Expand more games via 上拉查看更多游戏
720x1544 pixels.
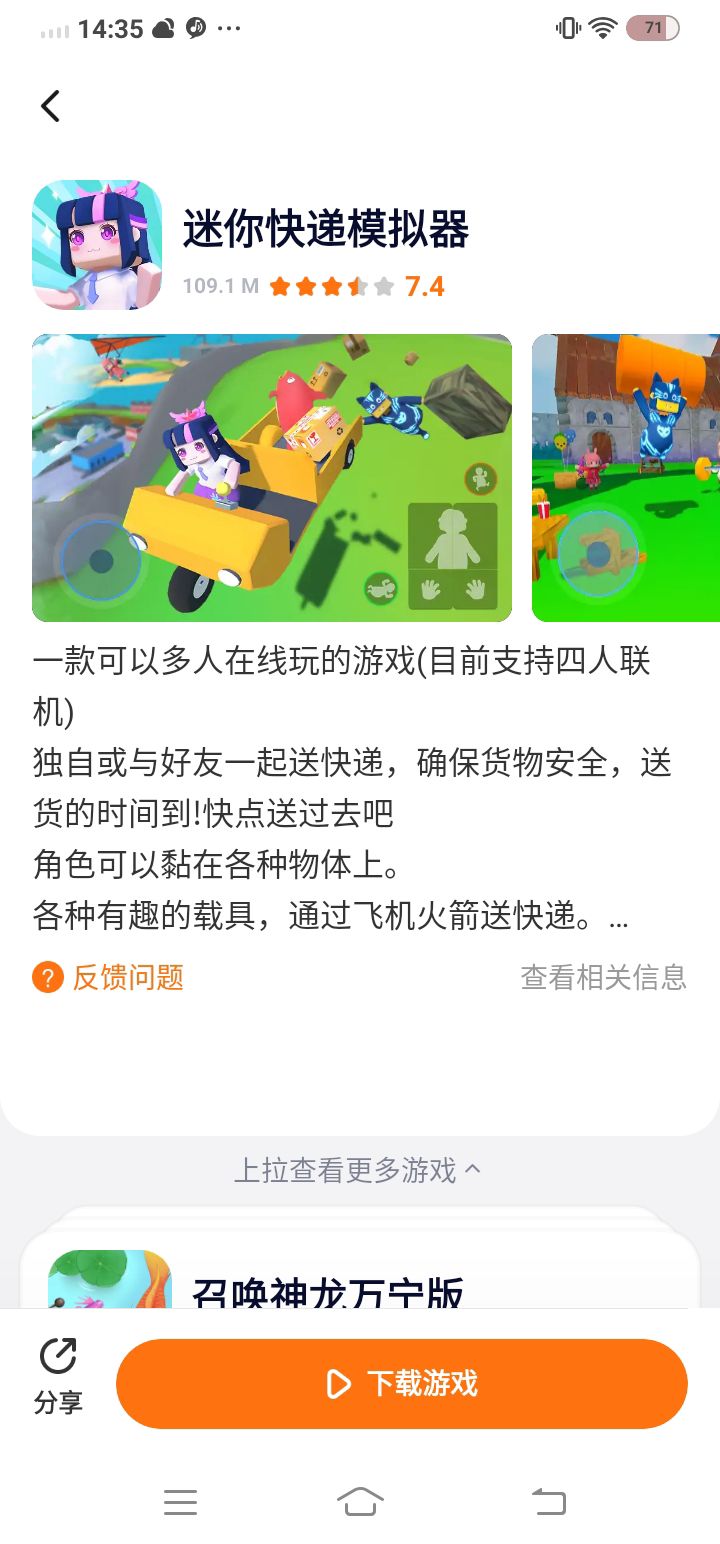[x=358, y=1169]
